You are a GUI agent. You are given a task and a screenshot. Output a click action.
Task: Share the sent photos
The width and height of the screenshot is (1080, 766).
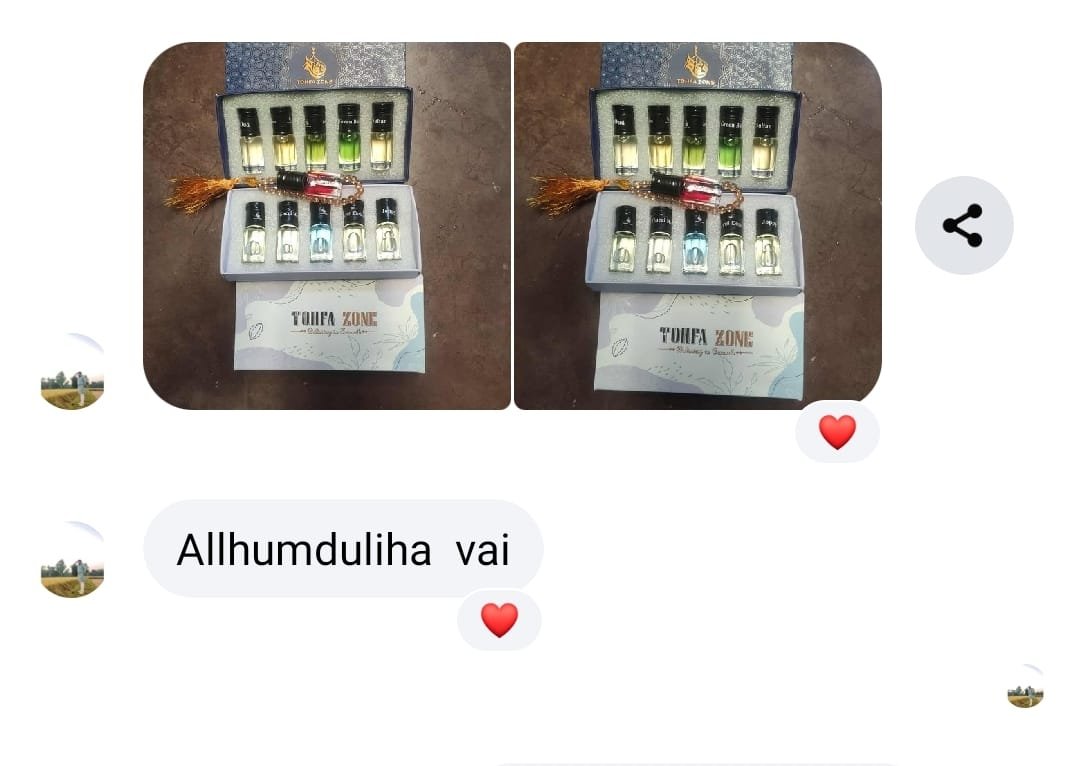[x=963, y=225]
